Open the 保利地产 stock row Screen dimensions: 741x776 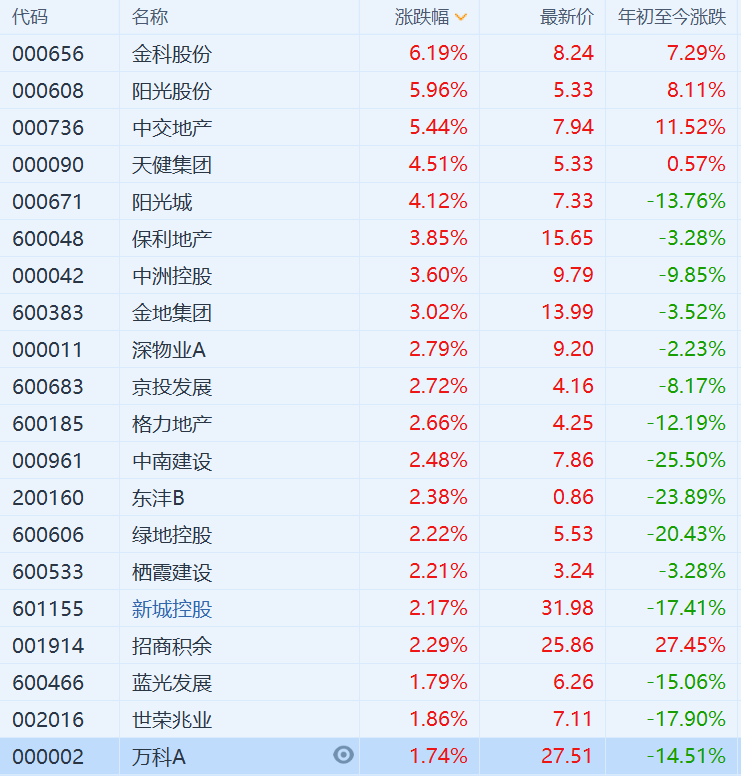tap(172, 239)
